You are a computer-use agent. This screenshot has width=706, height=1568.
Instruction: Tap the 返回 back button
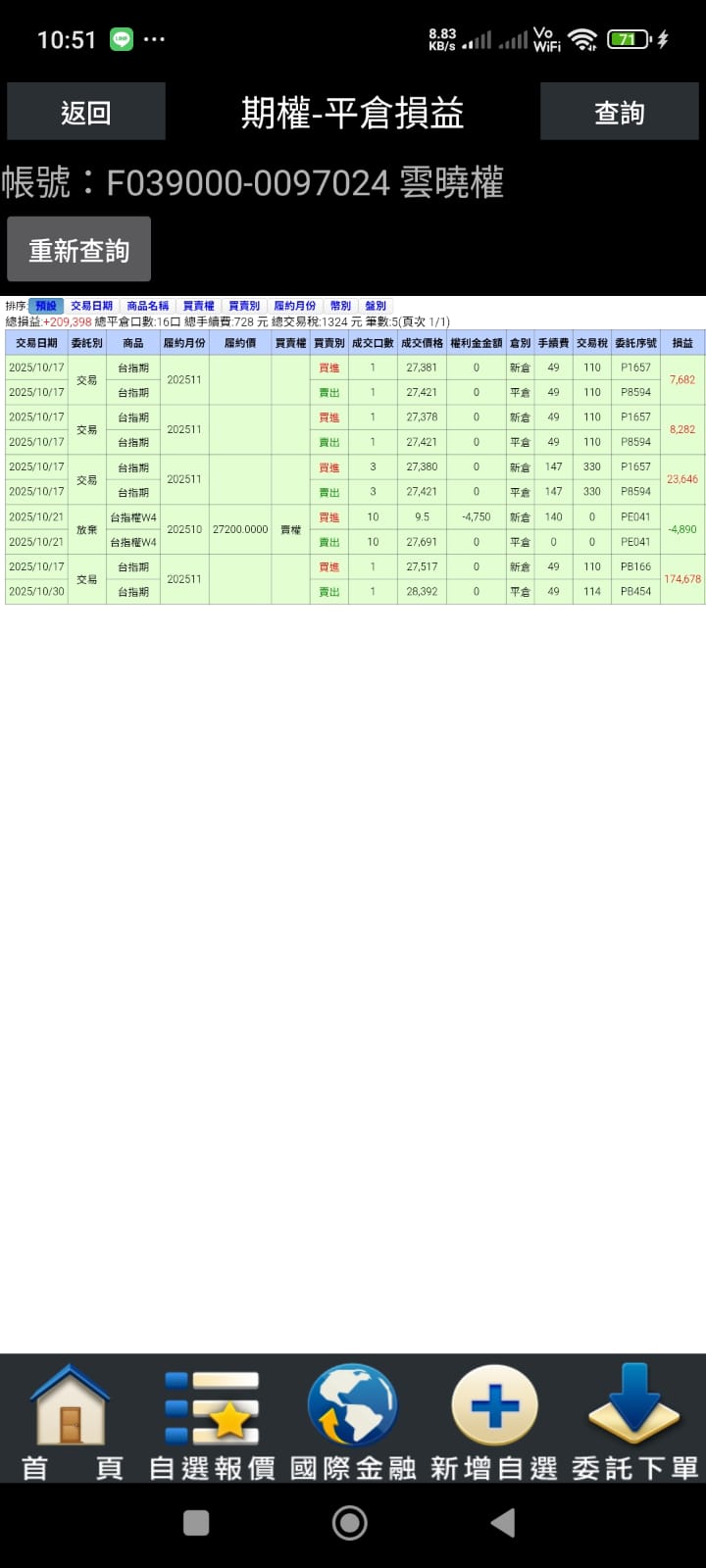(x=86, y=112)
